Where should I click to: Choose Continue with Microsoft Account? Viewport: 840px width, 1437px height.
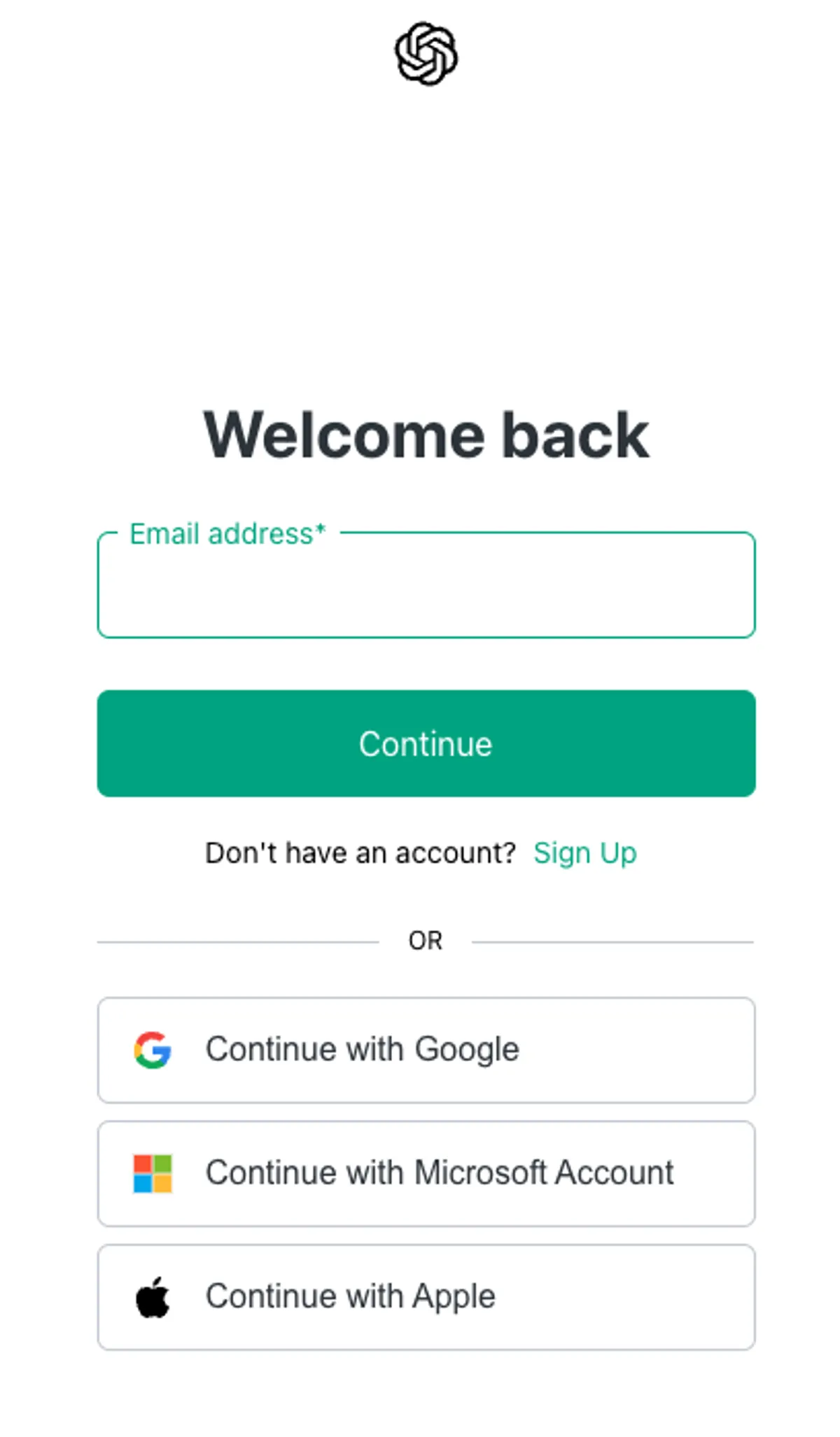tap(426, 1173)
